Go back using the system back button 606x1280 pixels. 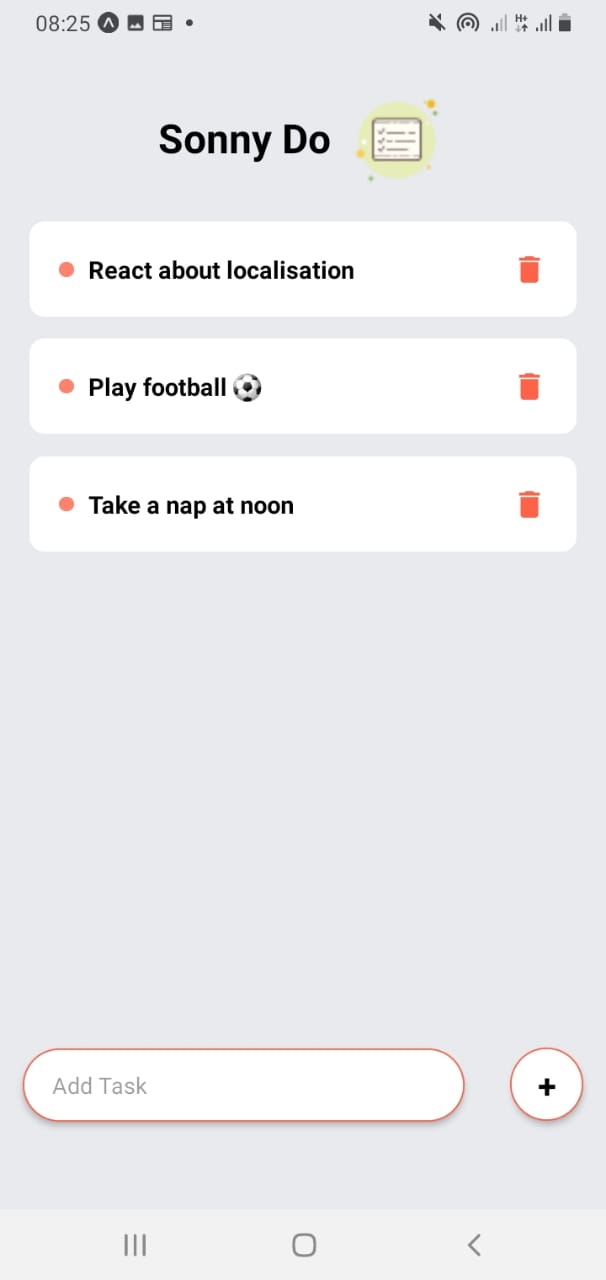[474, 1244]
